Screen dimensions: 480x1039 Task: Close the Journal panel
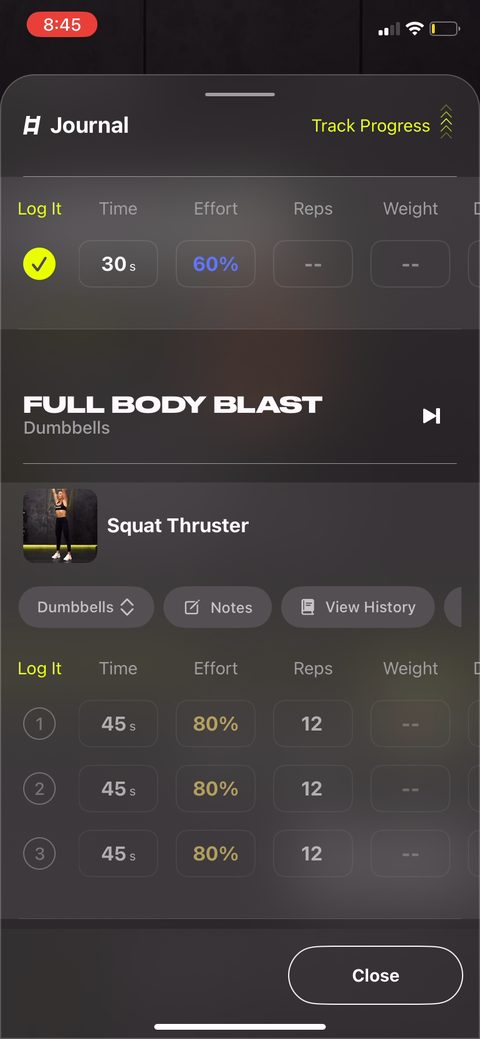pyautogui.click(x=375, y=975)
